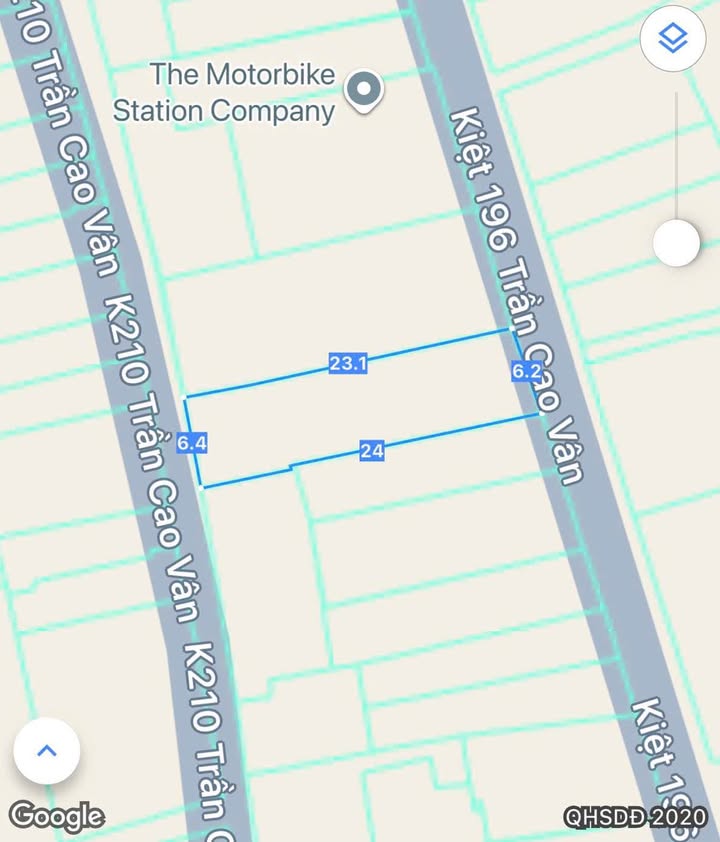Open The Motorbike Station Company place marker
Viewport: 720px width, 842px height.
click(364, 91)
